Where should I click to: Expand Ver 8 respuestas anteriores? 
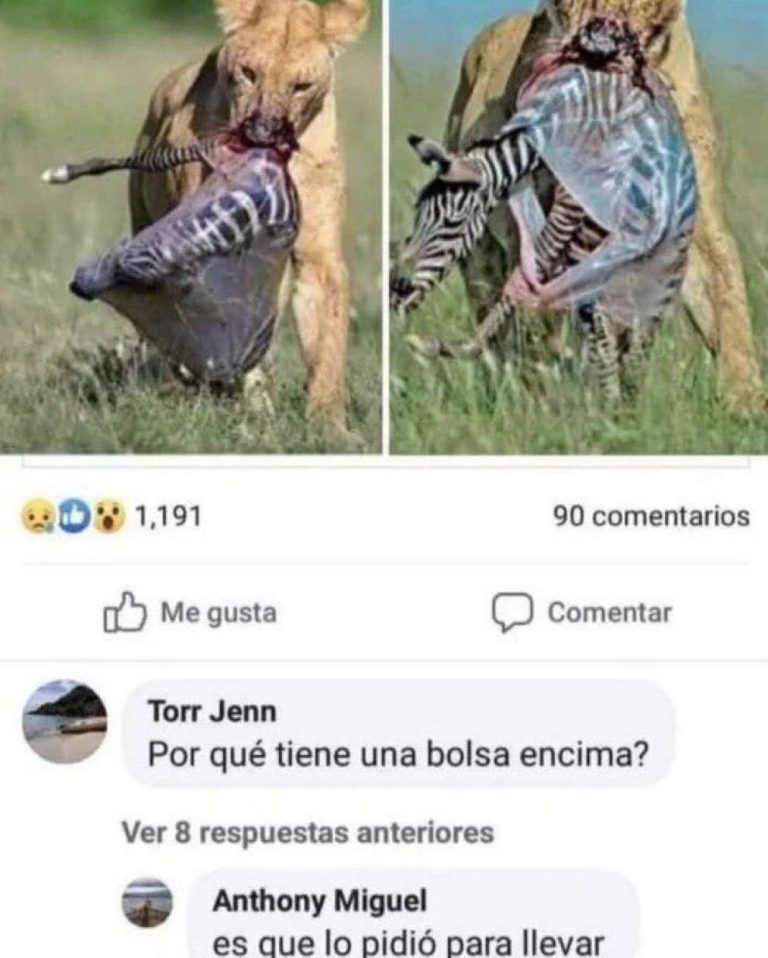(307, 832)
